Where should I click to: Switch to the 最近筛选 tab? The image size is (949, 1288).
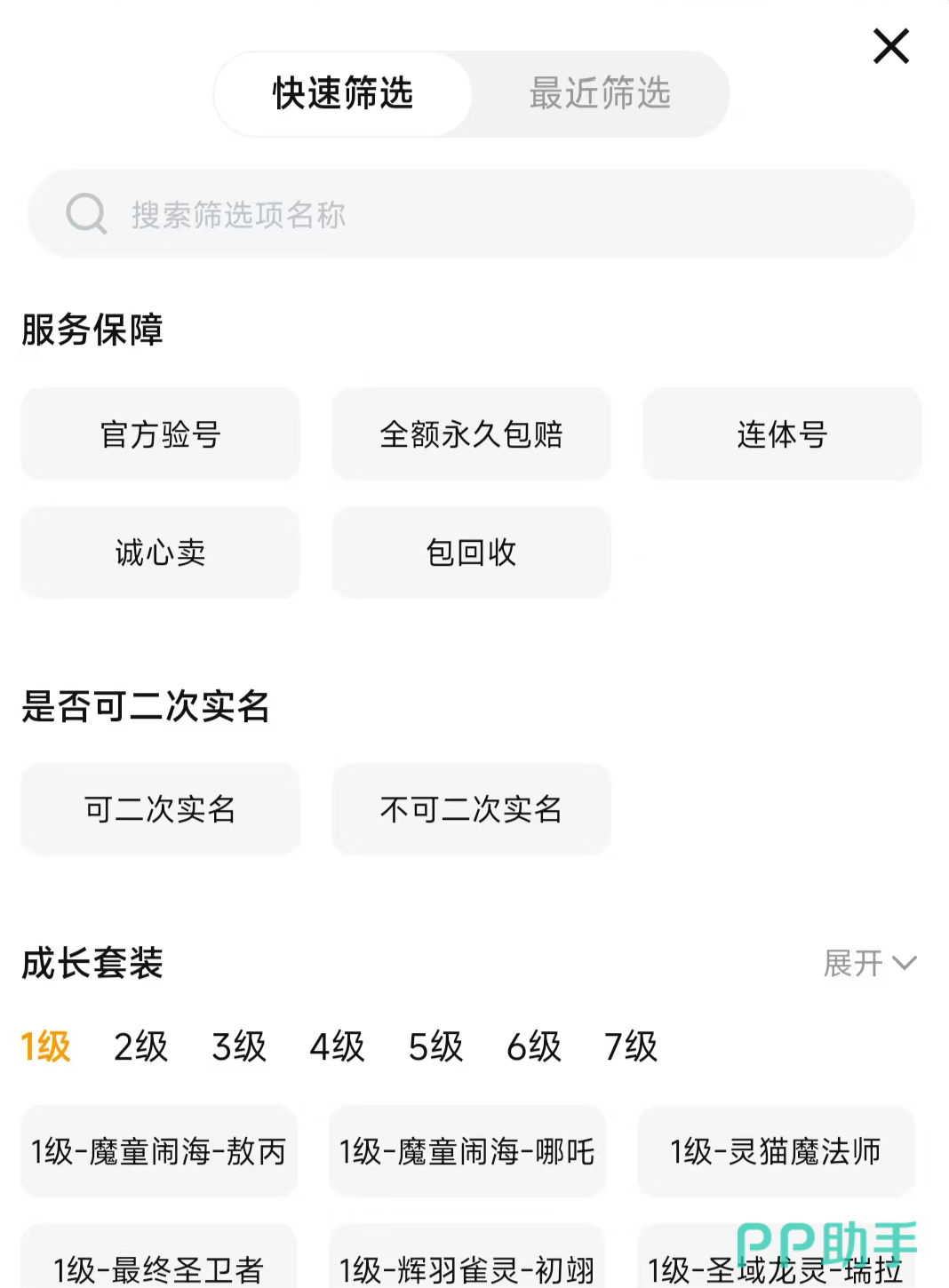pos(600,93)
